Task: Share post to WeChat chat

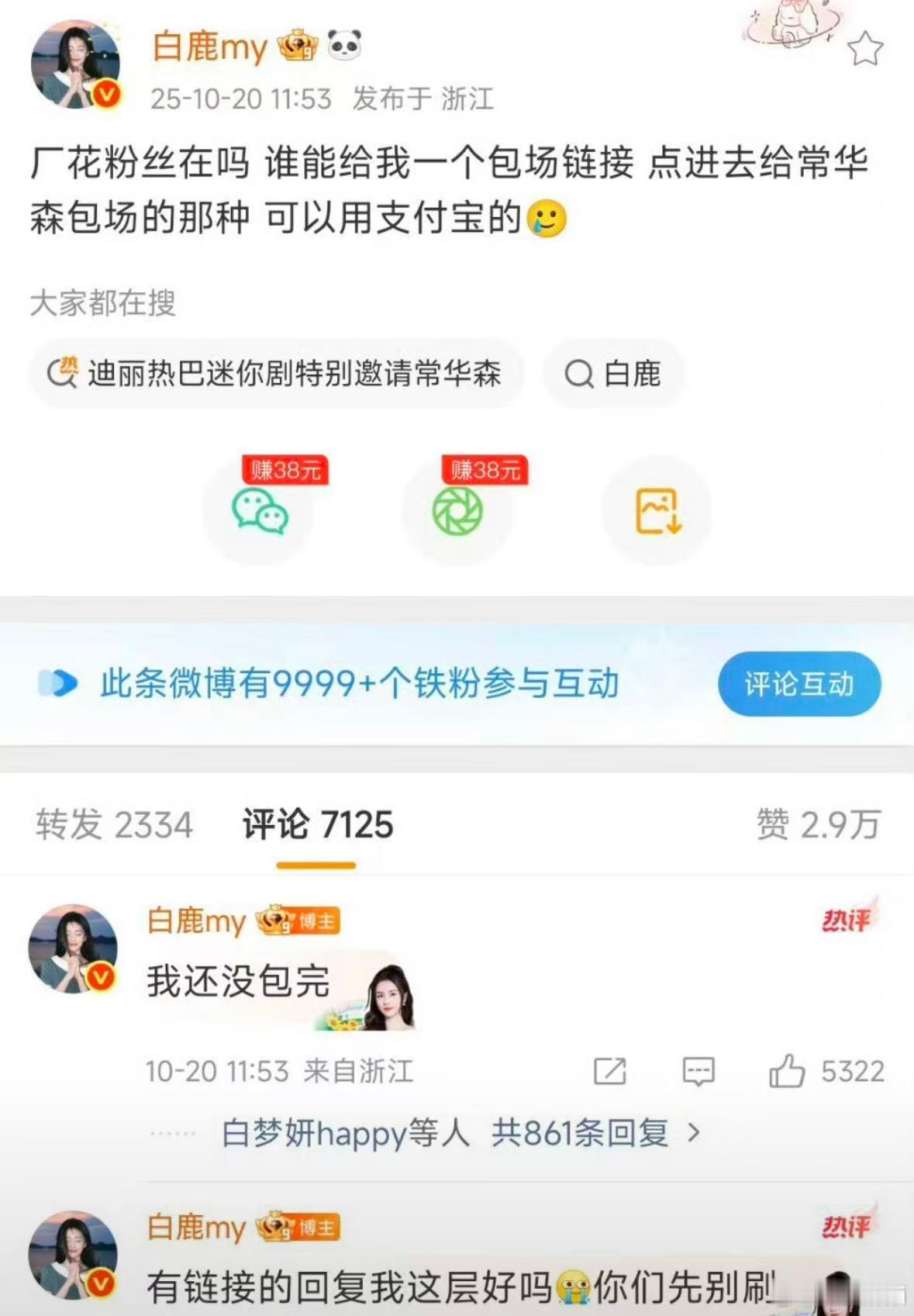Action: click(259, 511)
